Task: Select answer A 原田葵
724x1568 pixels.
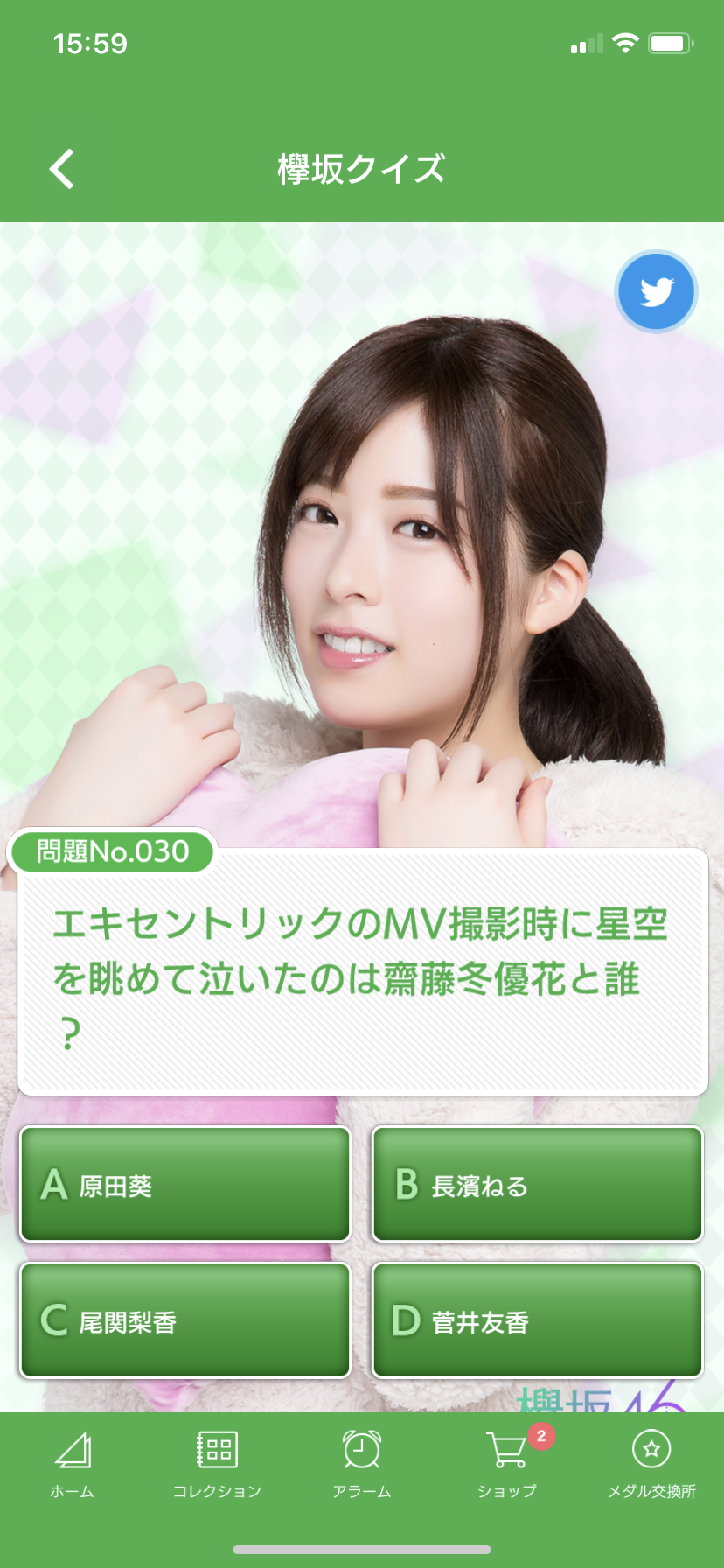Action: (185, 1184)
